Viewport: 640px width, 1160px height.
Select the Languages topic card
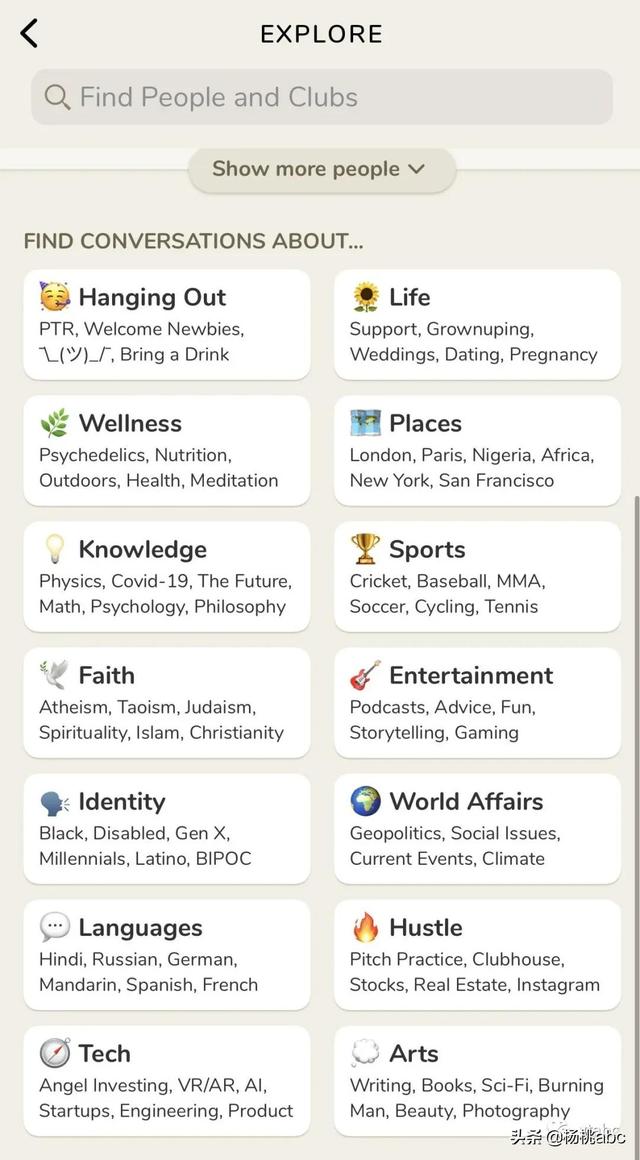(x=166, y=954)
